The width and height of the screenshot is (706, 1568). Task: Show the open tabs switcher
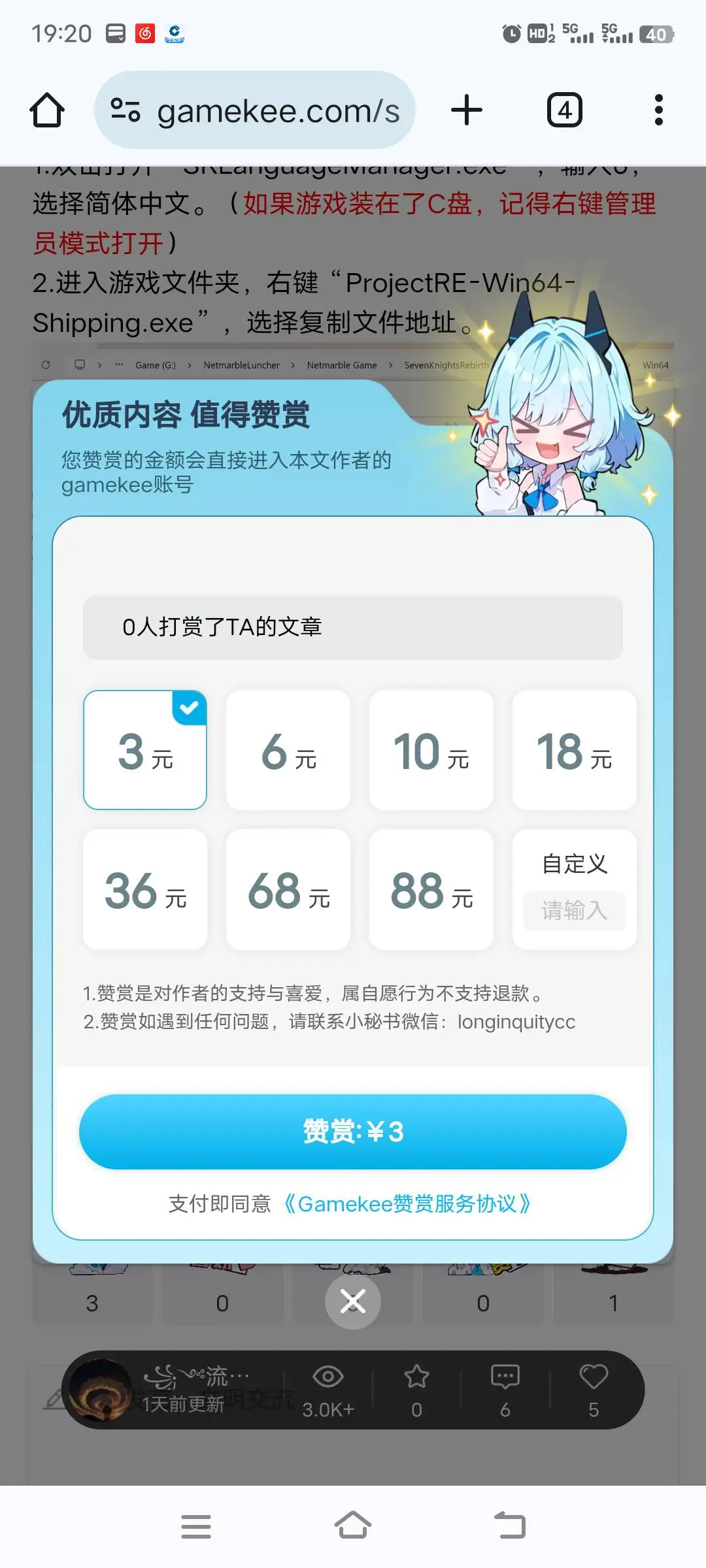coord(564,110)
